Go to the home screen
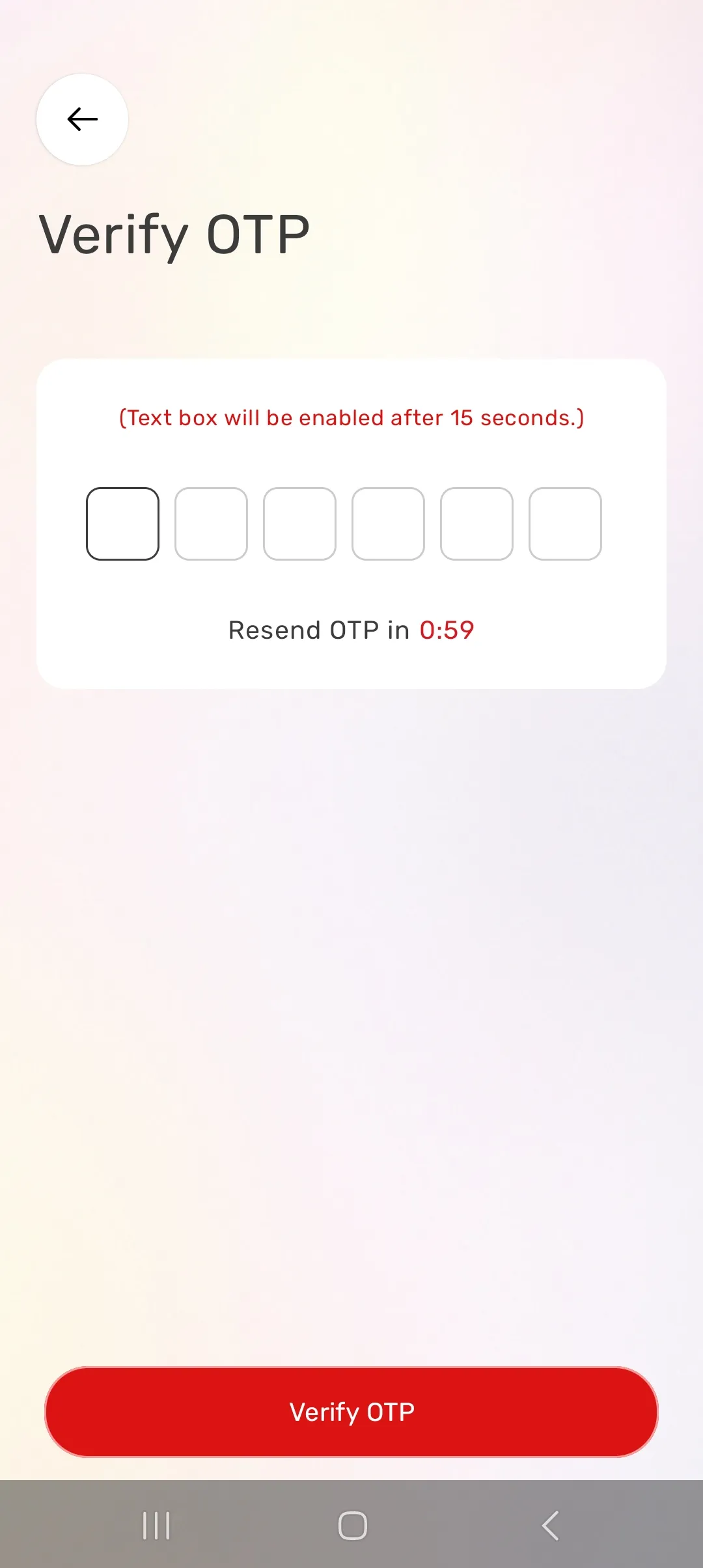This screenshot has width=703, height=1568. click(353, 1526)
